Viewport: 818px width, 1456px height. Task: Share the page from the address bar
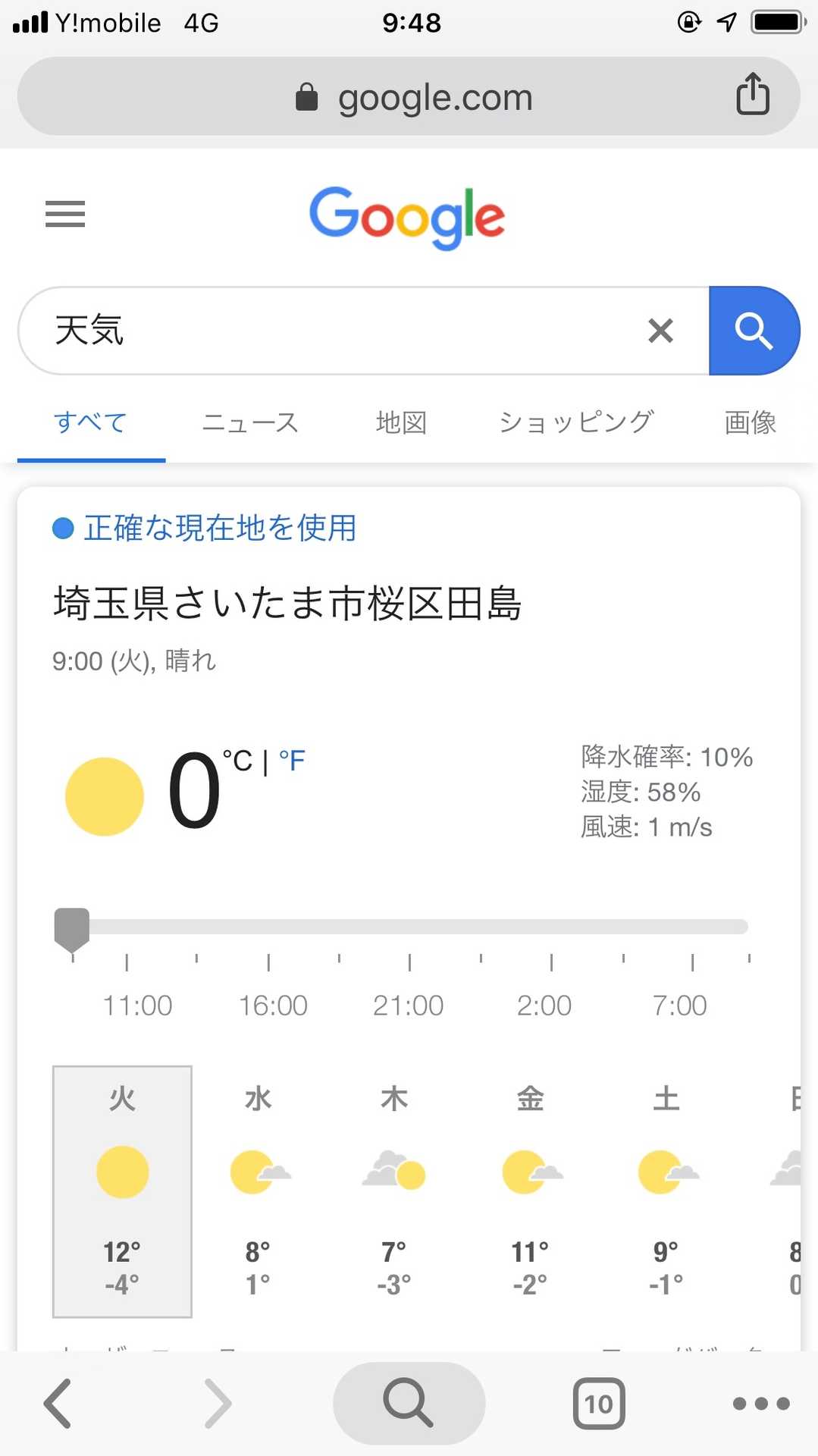752,95
